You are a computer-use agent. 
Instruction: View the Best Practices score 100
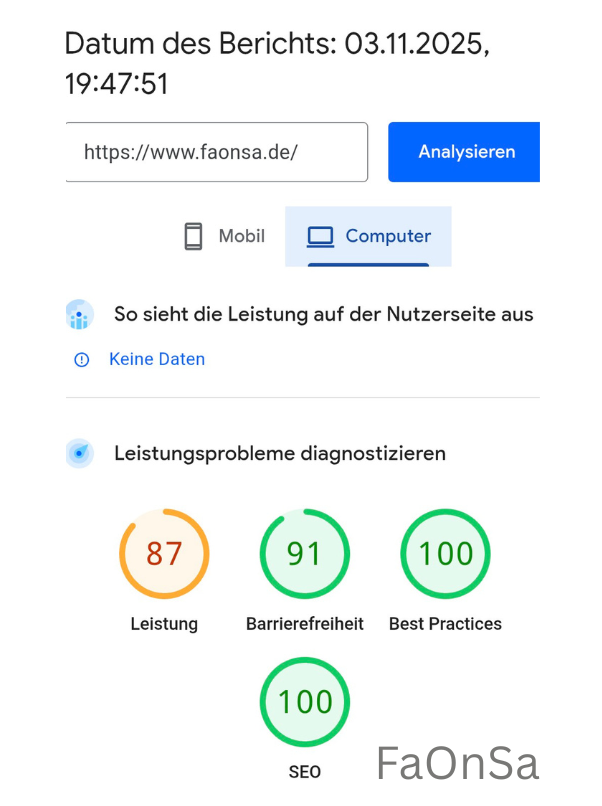point(445,554)
